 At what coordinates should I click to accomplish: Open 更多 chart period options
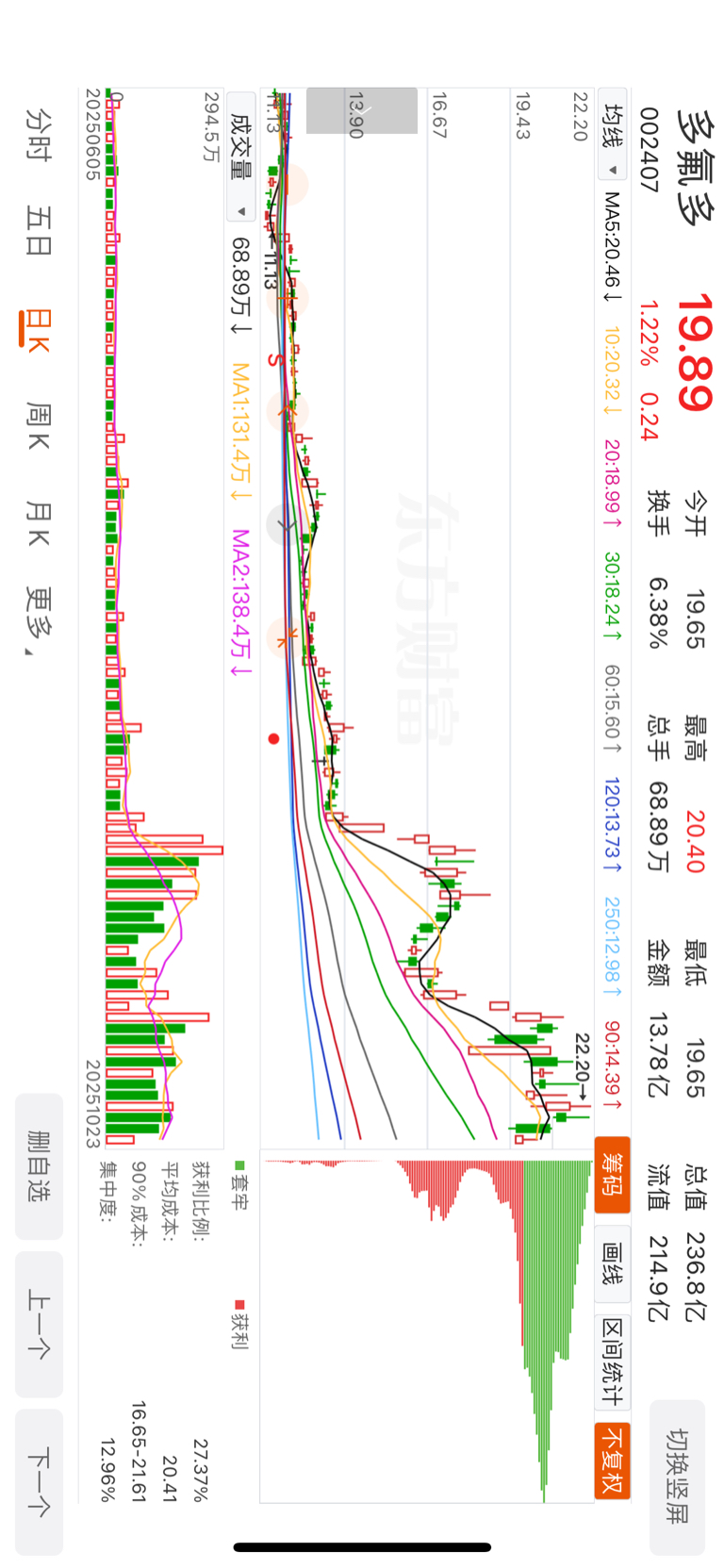(39, 619)
